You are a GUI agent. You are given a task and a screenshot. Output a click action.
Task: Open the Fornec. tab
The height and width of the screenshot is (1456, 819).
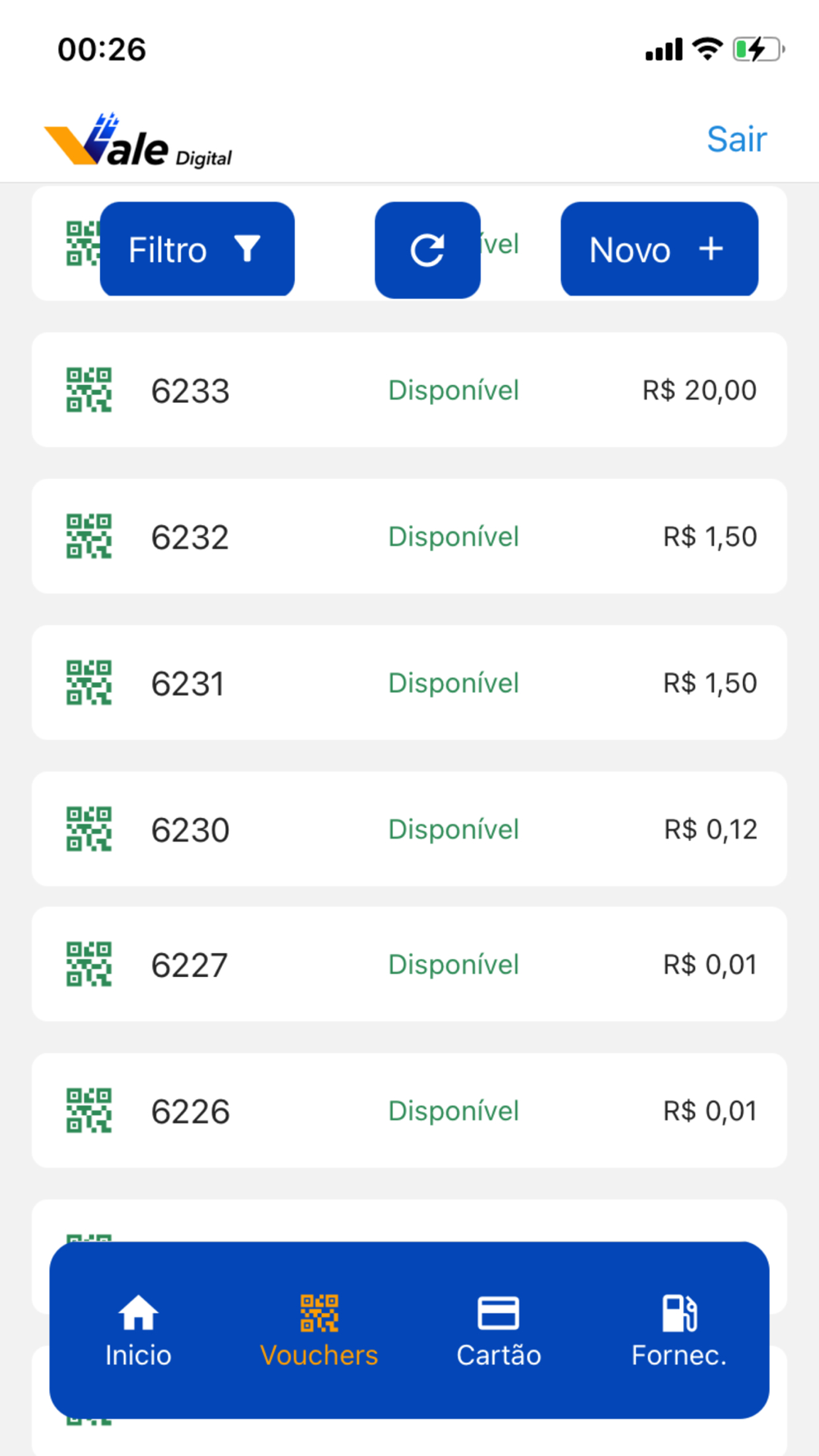pos(679,1331)
